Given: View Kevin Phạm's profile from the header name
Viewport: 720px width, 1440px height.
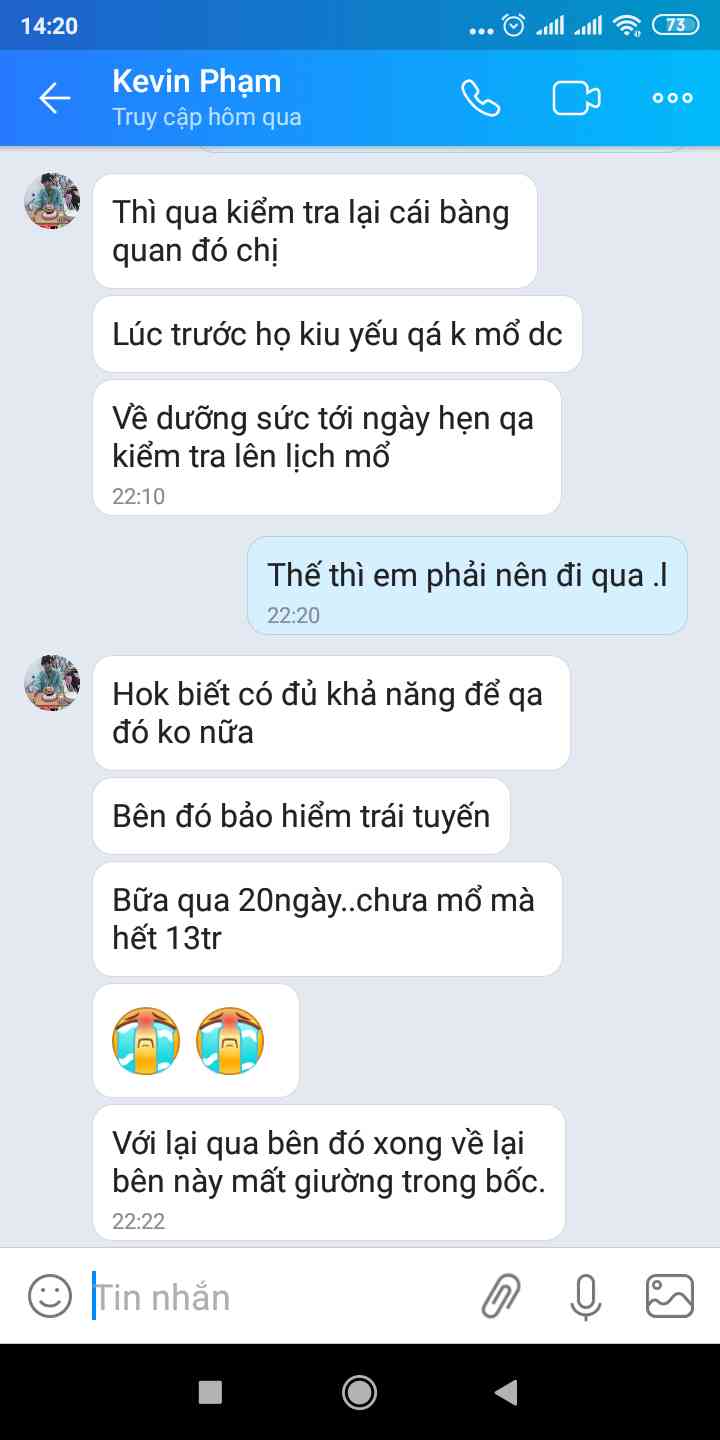Looking at the screenshot, I should click(x=197, y=81).
